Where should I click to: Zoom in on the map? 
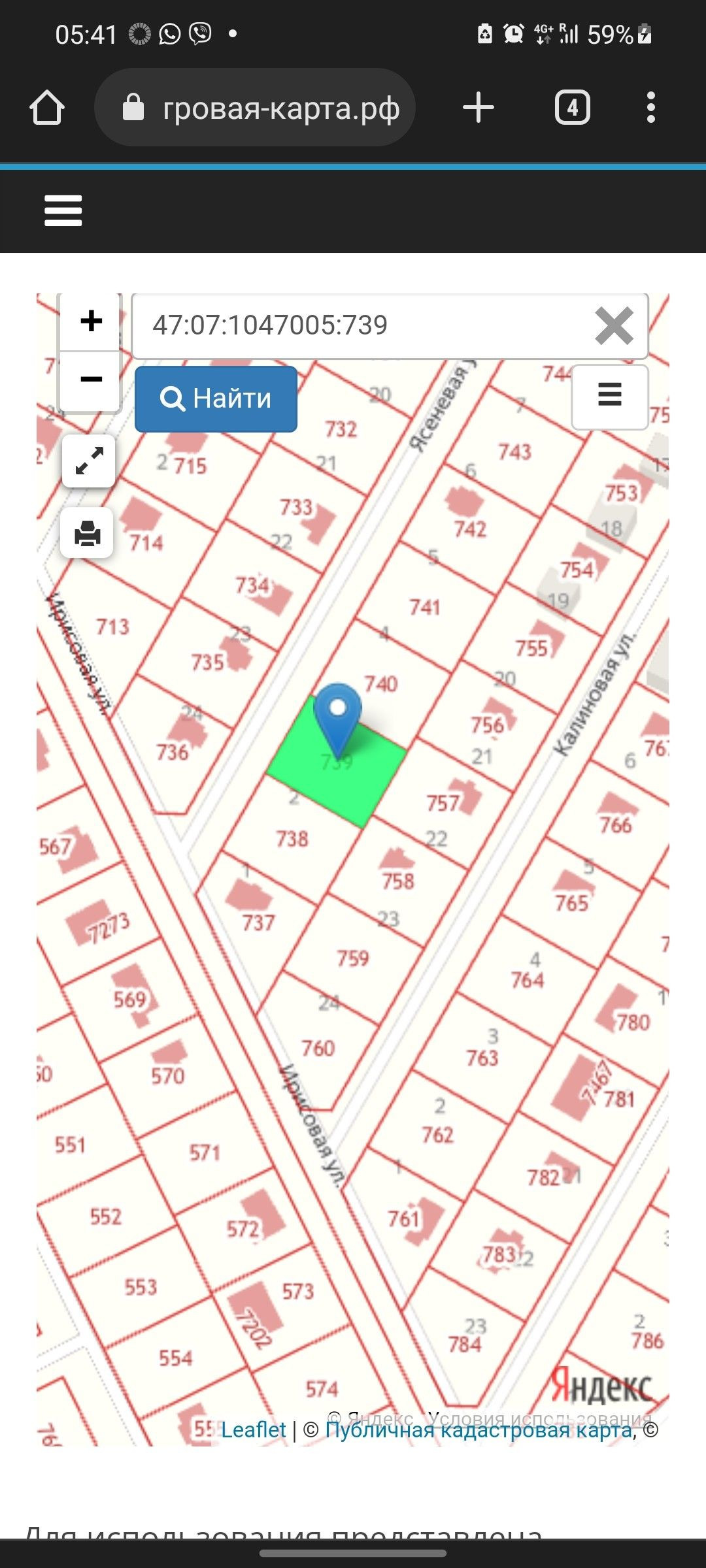point(91,321)
